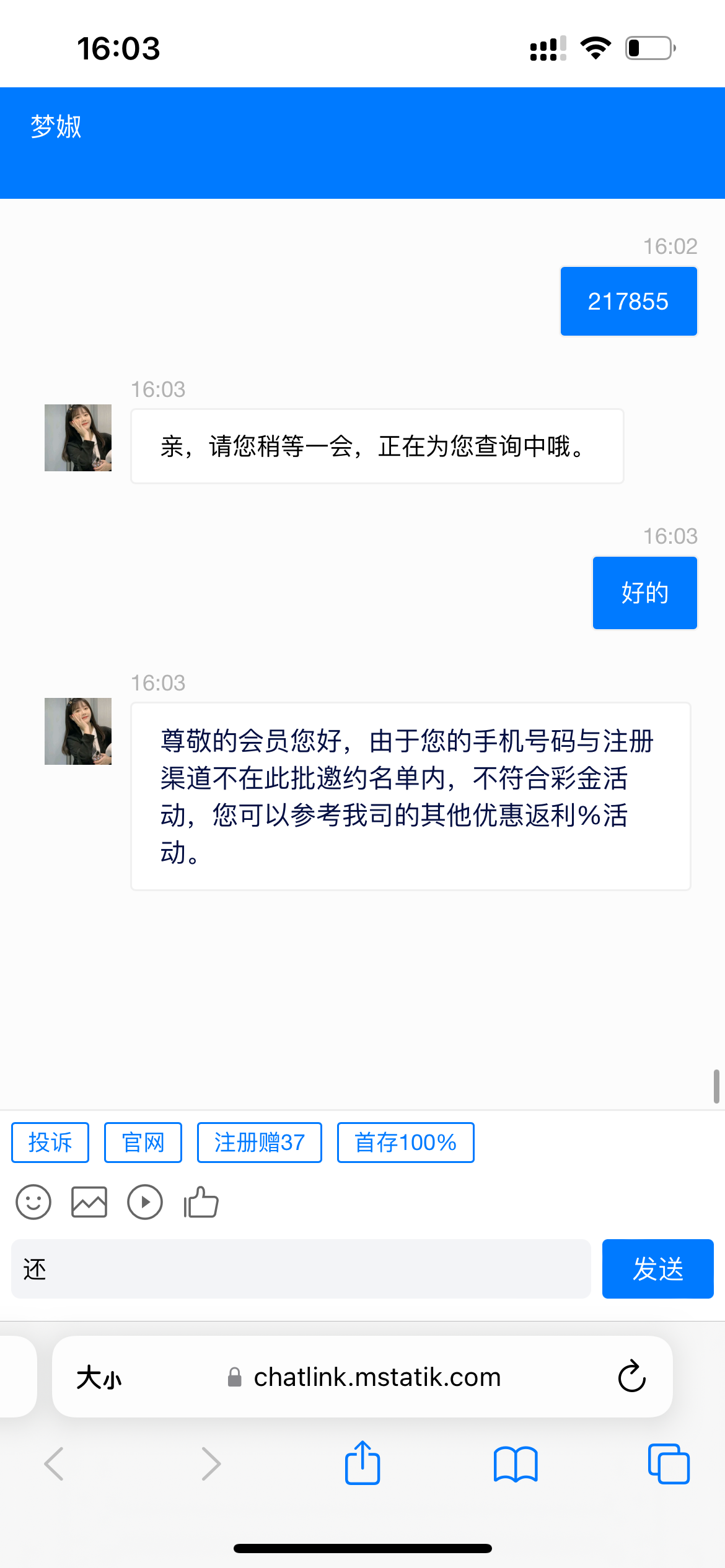Tap the thumbs-up rating icon
This screenshot has width=725, height=1568.
201,1202
